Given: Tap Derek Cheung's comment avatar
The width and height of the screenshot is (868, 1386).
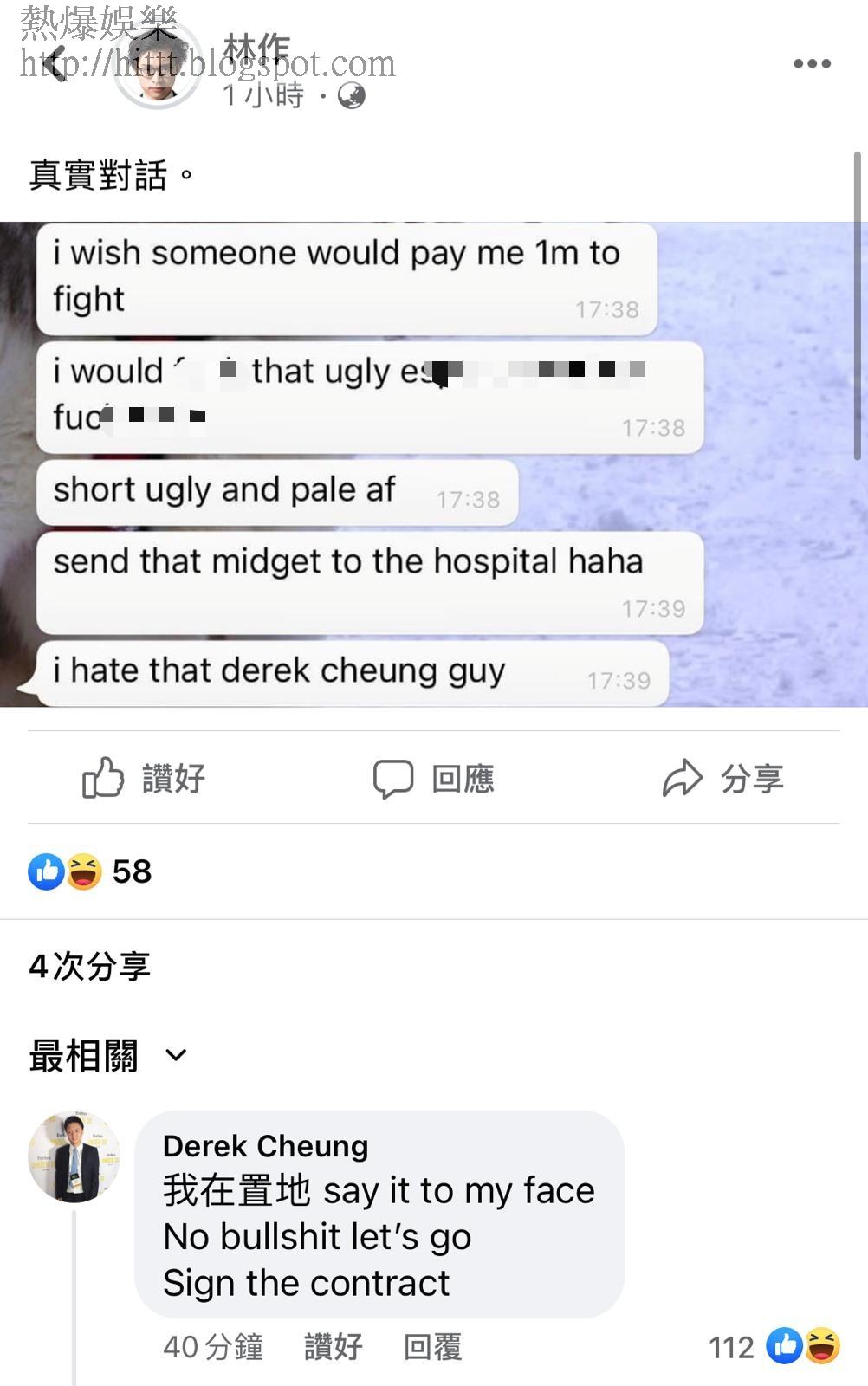Looking at the screenshot, I should click(x=74, y=1156).
